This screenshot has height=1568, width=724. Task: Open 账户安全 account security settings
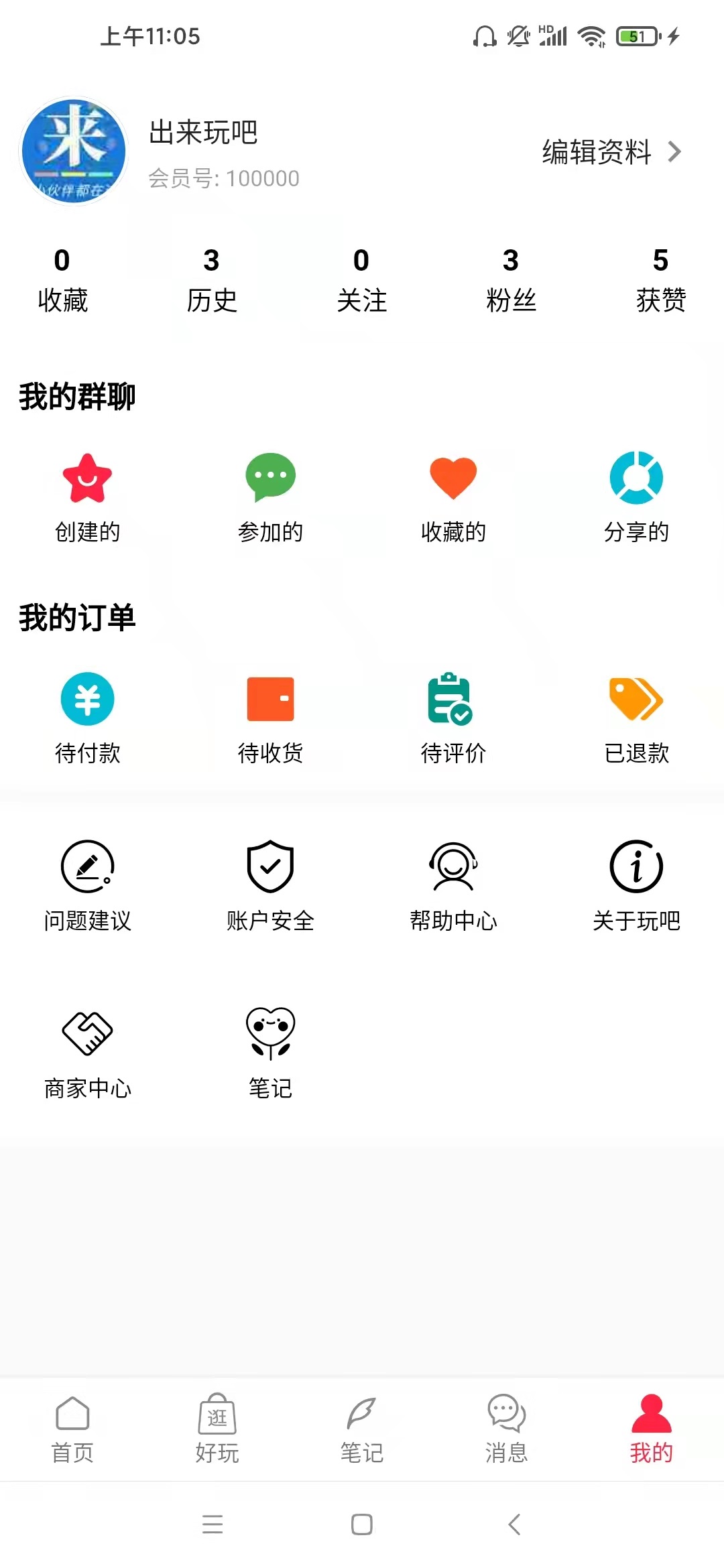coord(270,886)
